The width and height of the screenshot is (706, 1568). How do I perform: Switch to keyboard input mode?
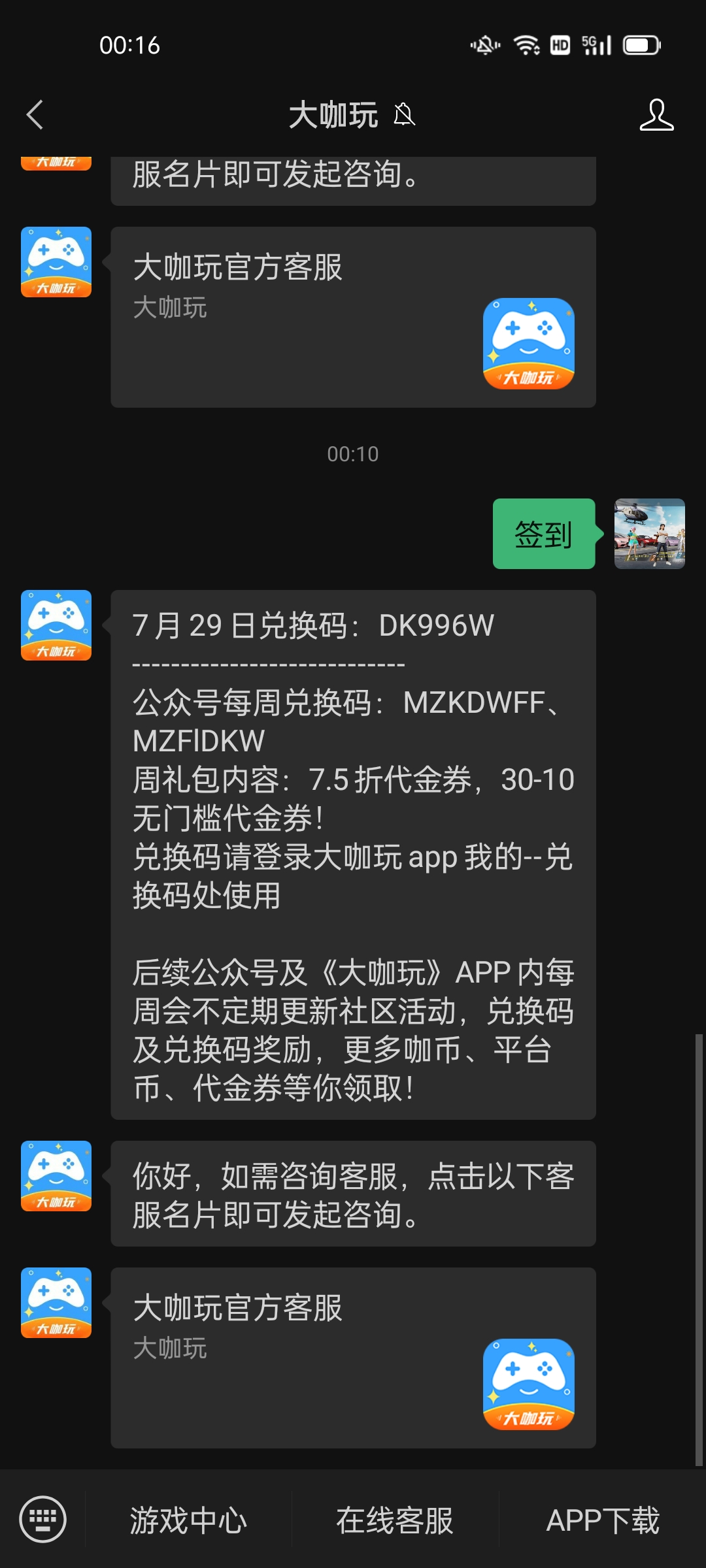click(43, 1519)
